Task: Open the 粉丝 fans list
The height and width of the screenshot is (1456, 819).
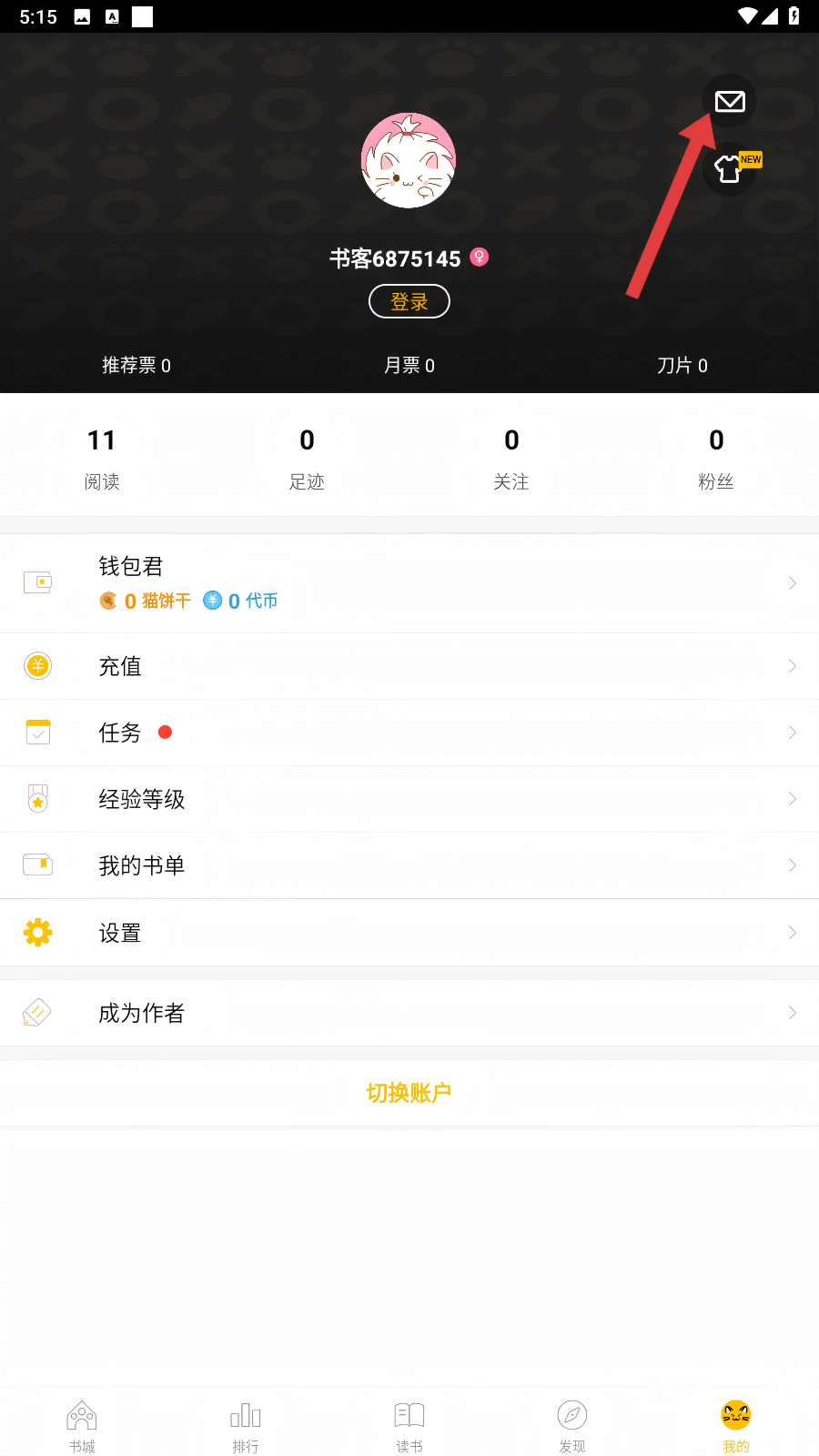Action: click(x=716, y=457)
